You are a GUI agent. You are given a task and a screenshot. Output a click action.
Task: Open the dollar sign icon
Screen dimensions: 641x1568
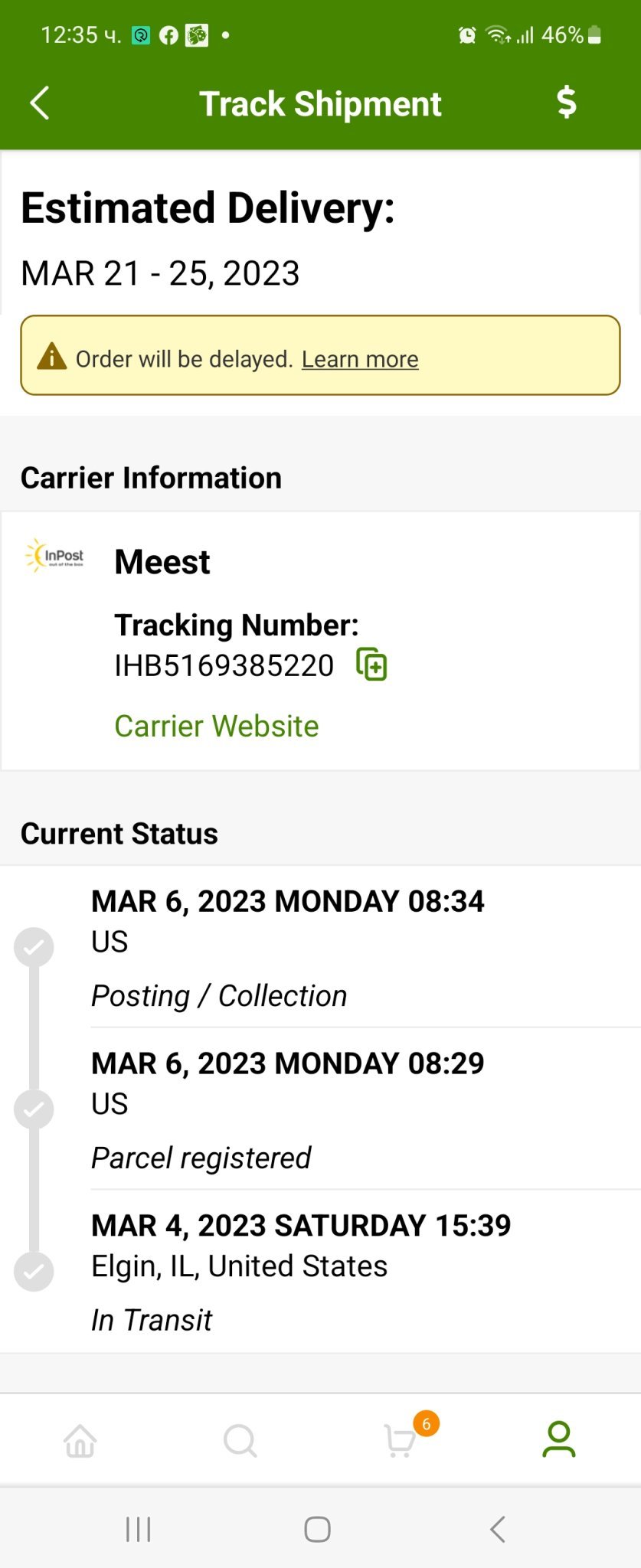click(x=566, y=103)
